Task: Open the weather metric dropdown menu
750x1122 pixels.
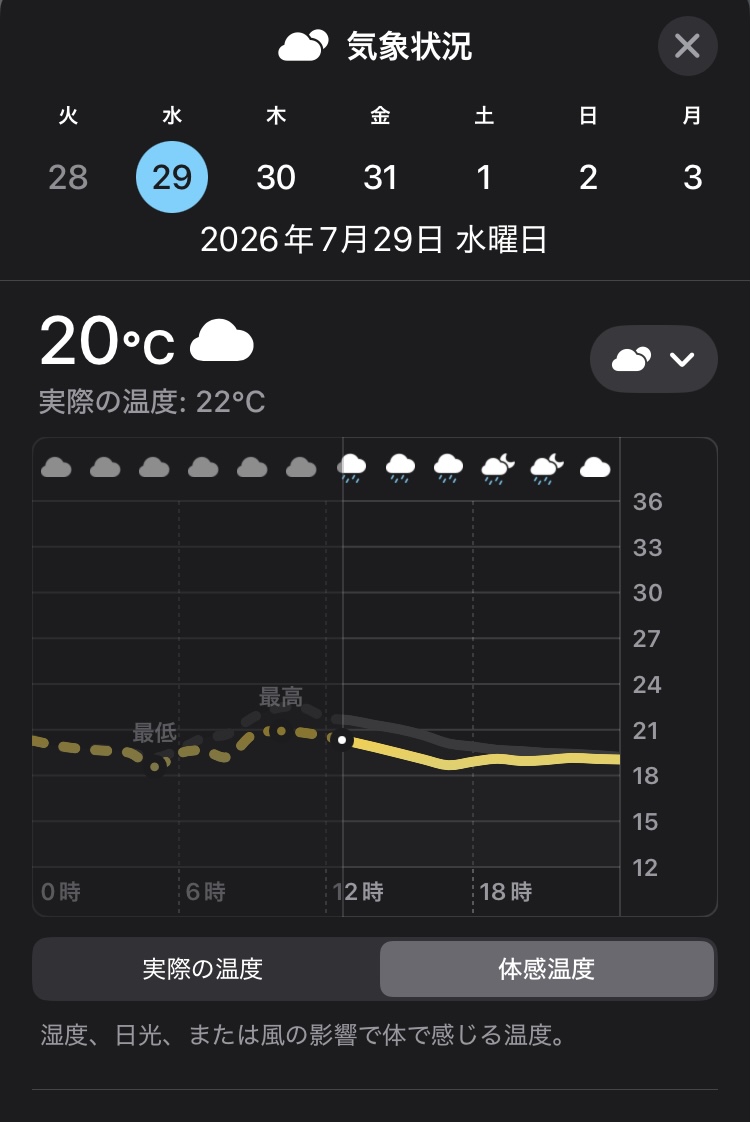Action: coord(653,358)
